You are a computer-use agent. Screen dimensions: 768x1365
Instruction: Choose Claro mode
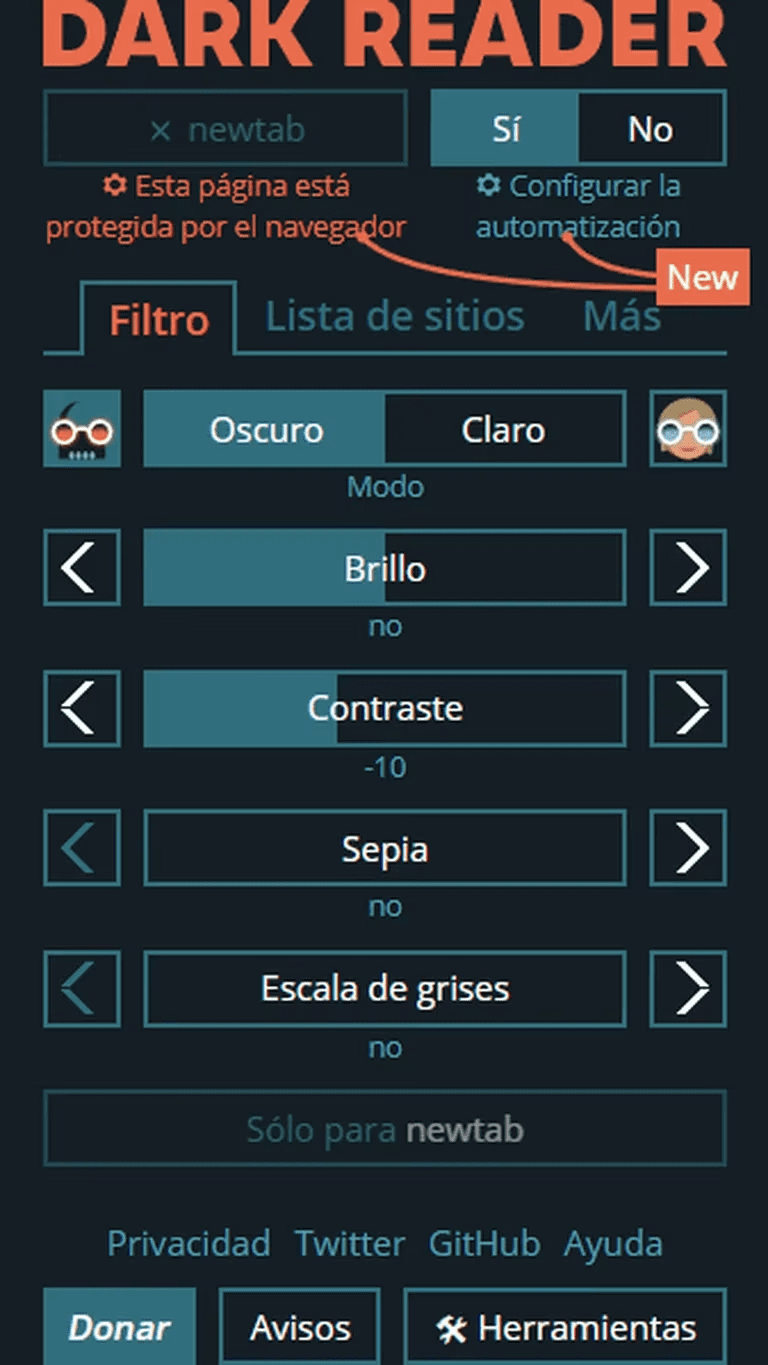pos(504,429)
